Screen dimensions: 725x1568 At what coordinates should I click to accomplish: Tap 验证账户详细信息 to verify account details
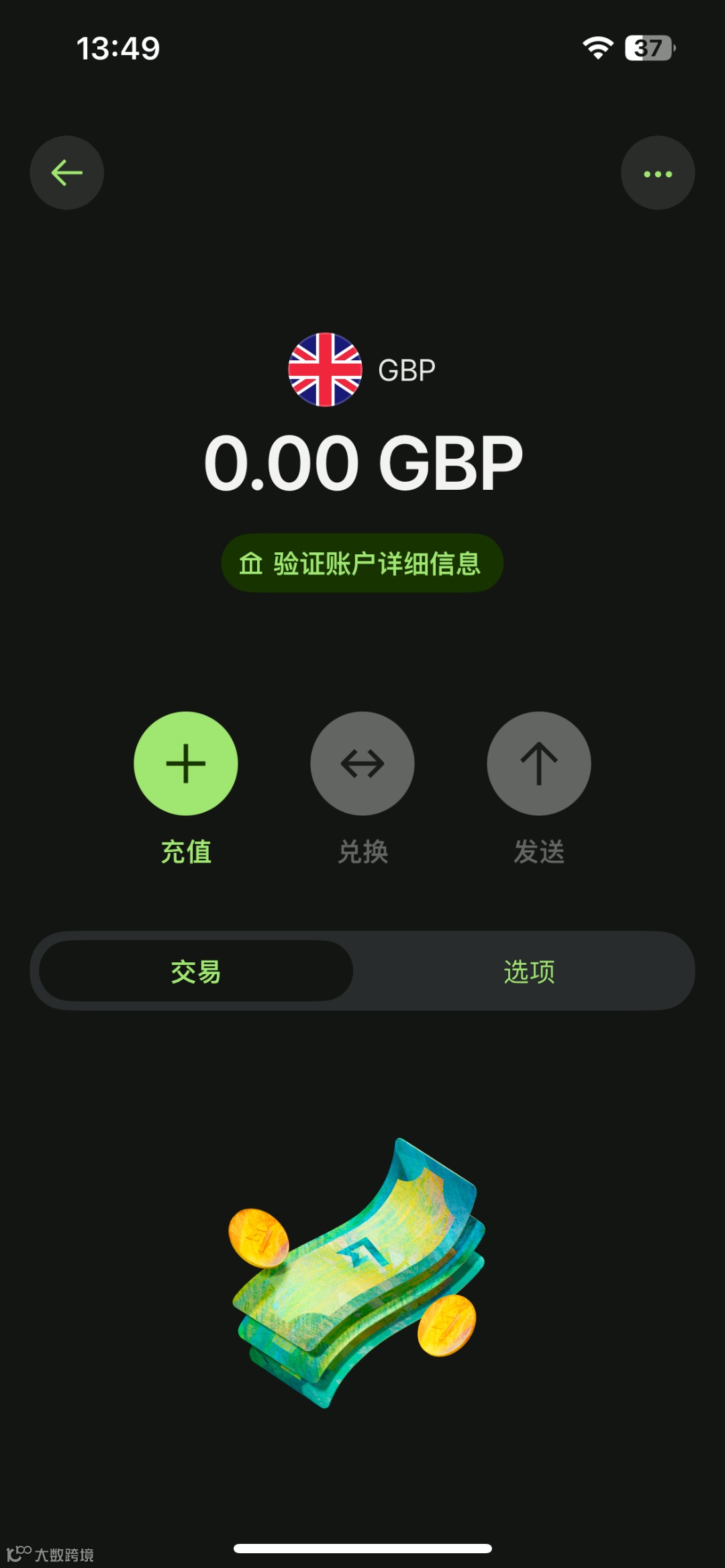coord(362,563)
